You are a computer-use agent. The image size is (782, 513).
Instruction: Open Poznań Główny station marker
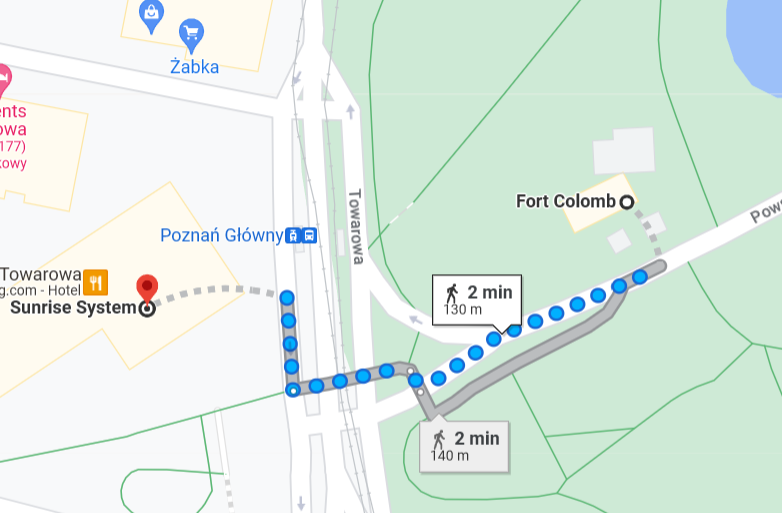(301, 236)
